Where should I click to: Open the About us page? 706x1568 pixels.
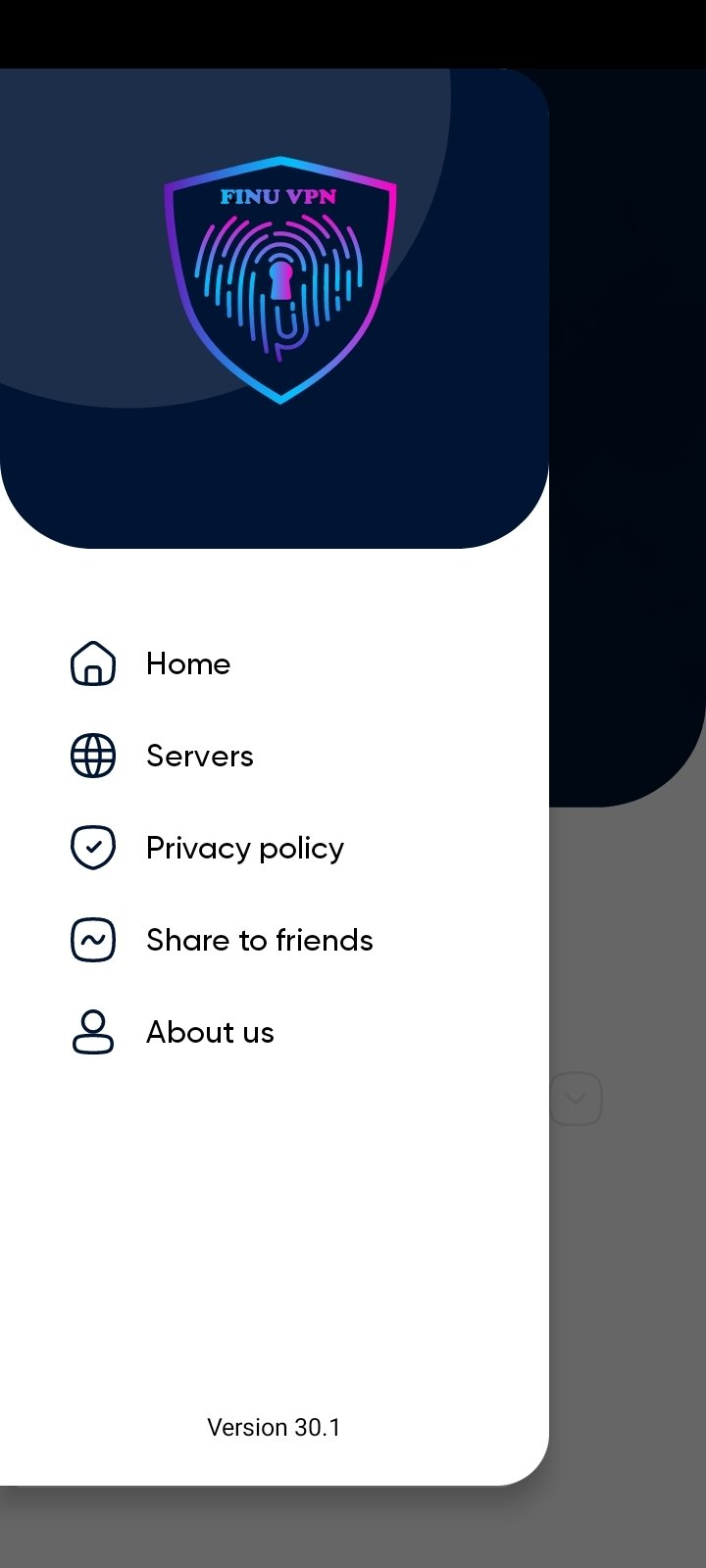pyautogui.click(x=275, y=1032)
